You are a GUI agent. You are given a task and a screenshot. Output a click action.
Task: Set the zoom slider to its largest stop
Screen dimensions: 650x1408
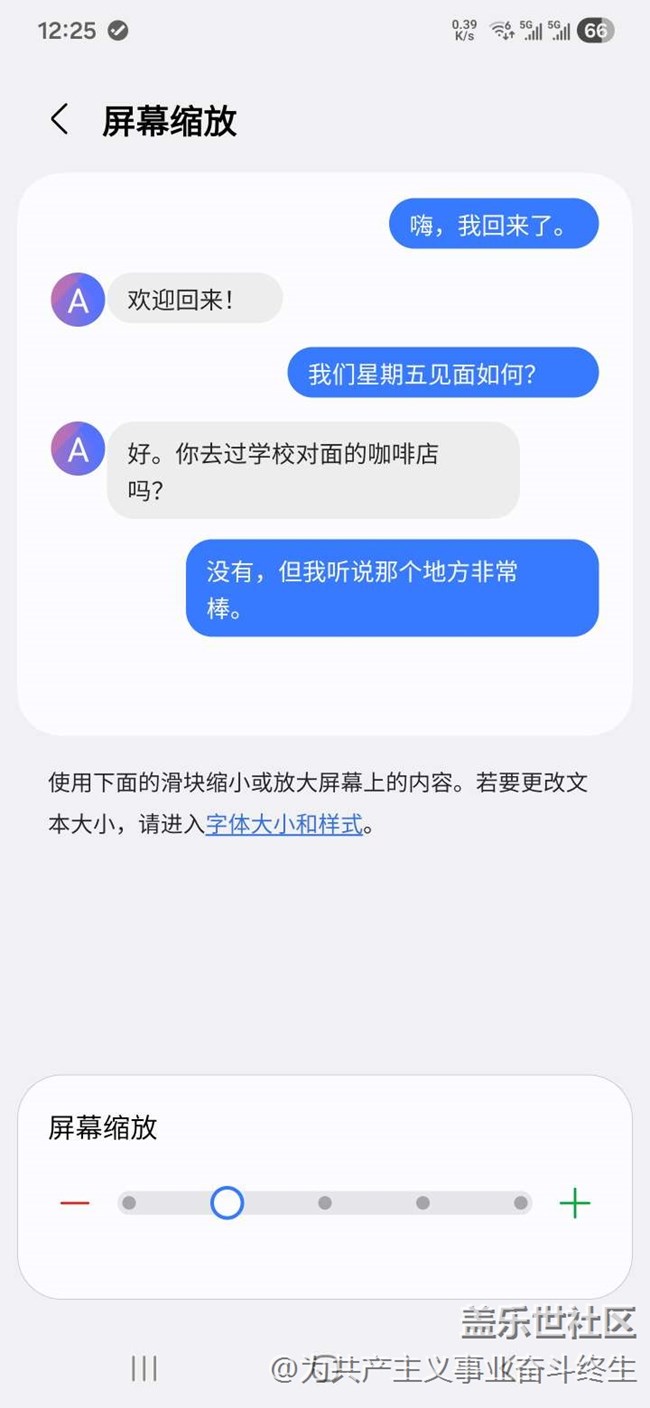tap(521, 1203)
